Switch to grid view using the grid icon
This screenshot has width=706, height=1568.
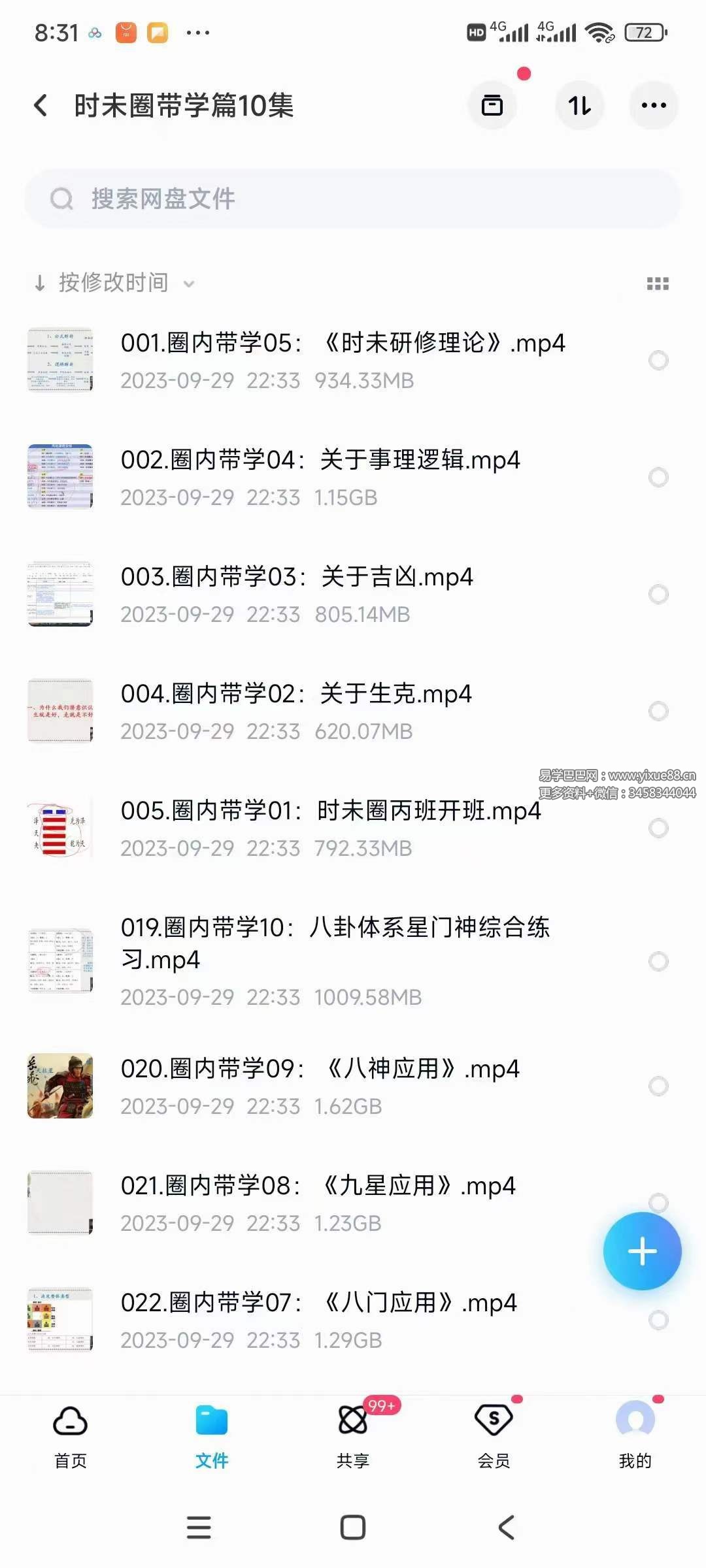(x=658, y=283)
